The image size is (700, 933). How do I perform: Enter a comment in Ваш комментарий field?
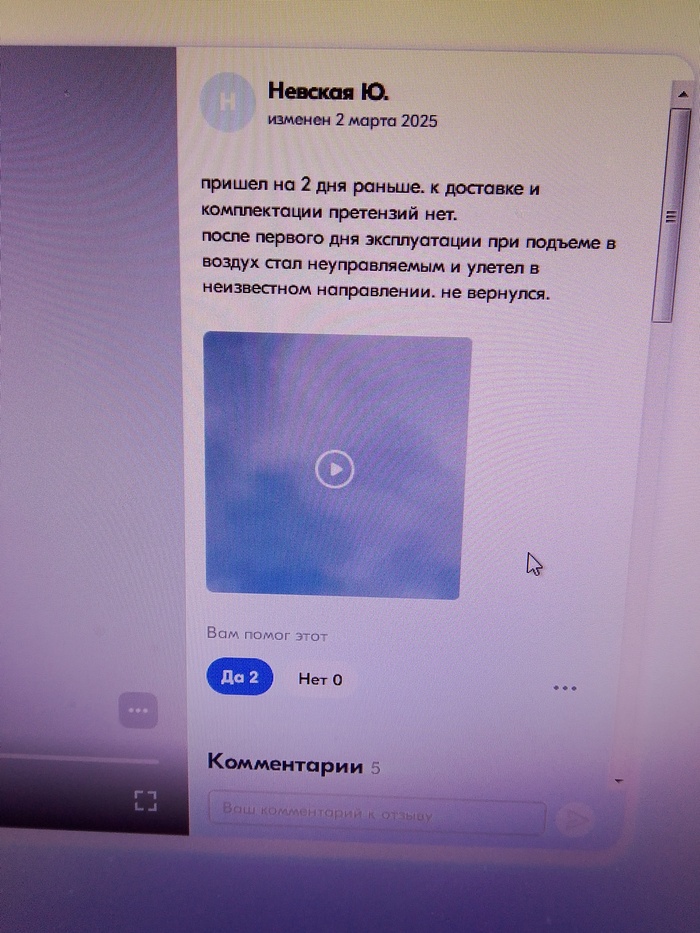[x=376, y=815]
